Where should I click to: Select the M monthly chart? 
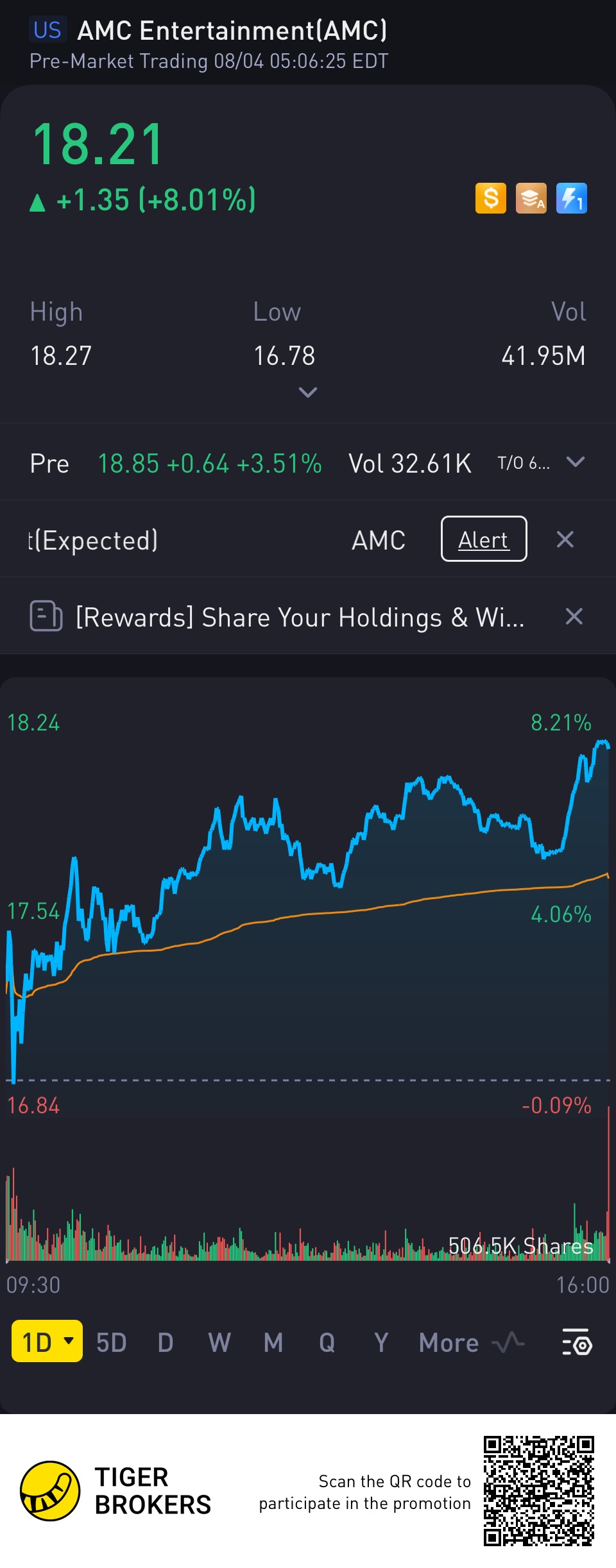(273, 1342)
